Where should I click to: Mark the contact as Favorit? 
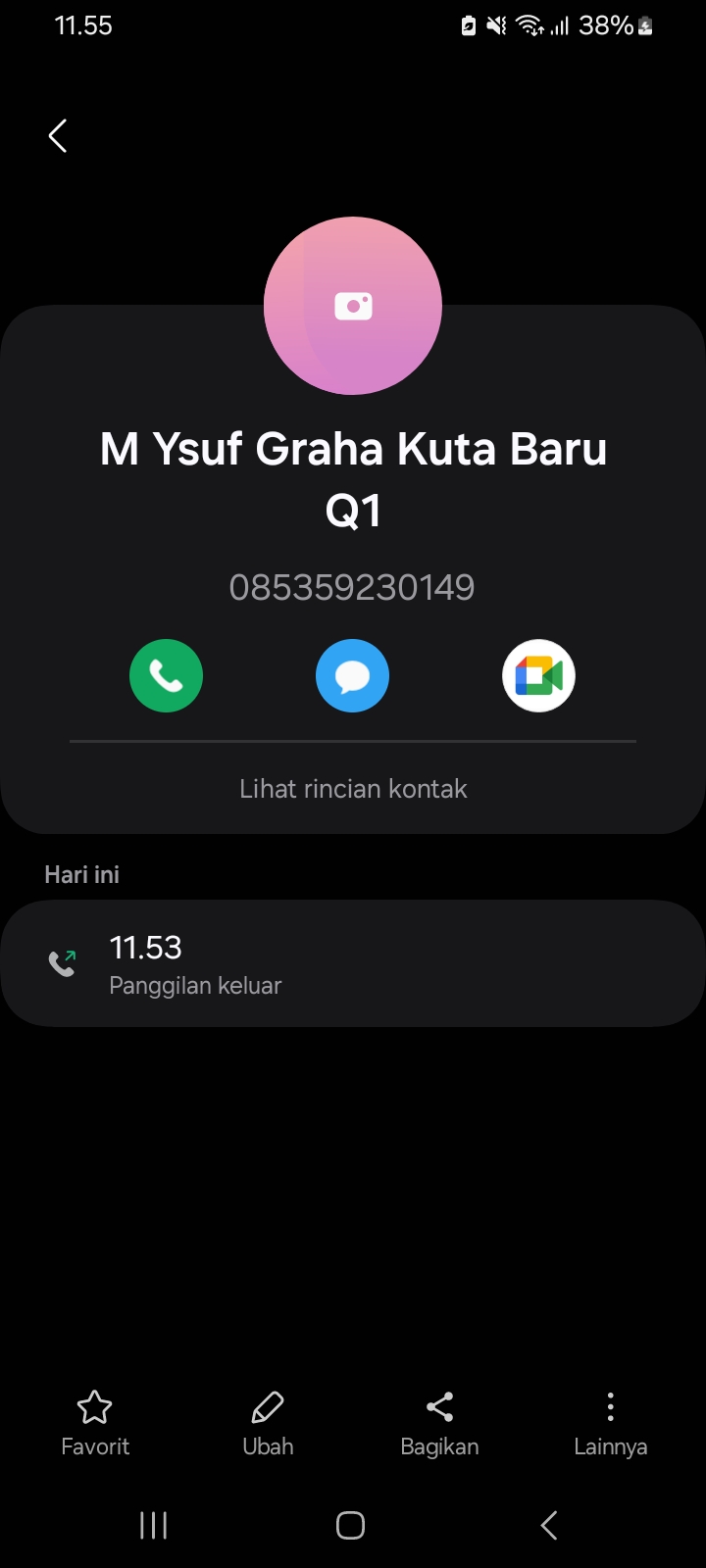point(95,1423)
